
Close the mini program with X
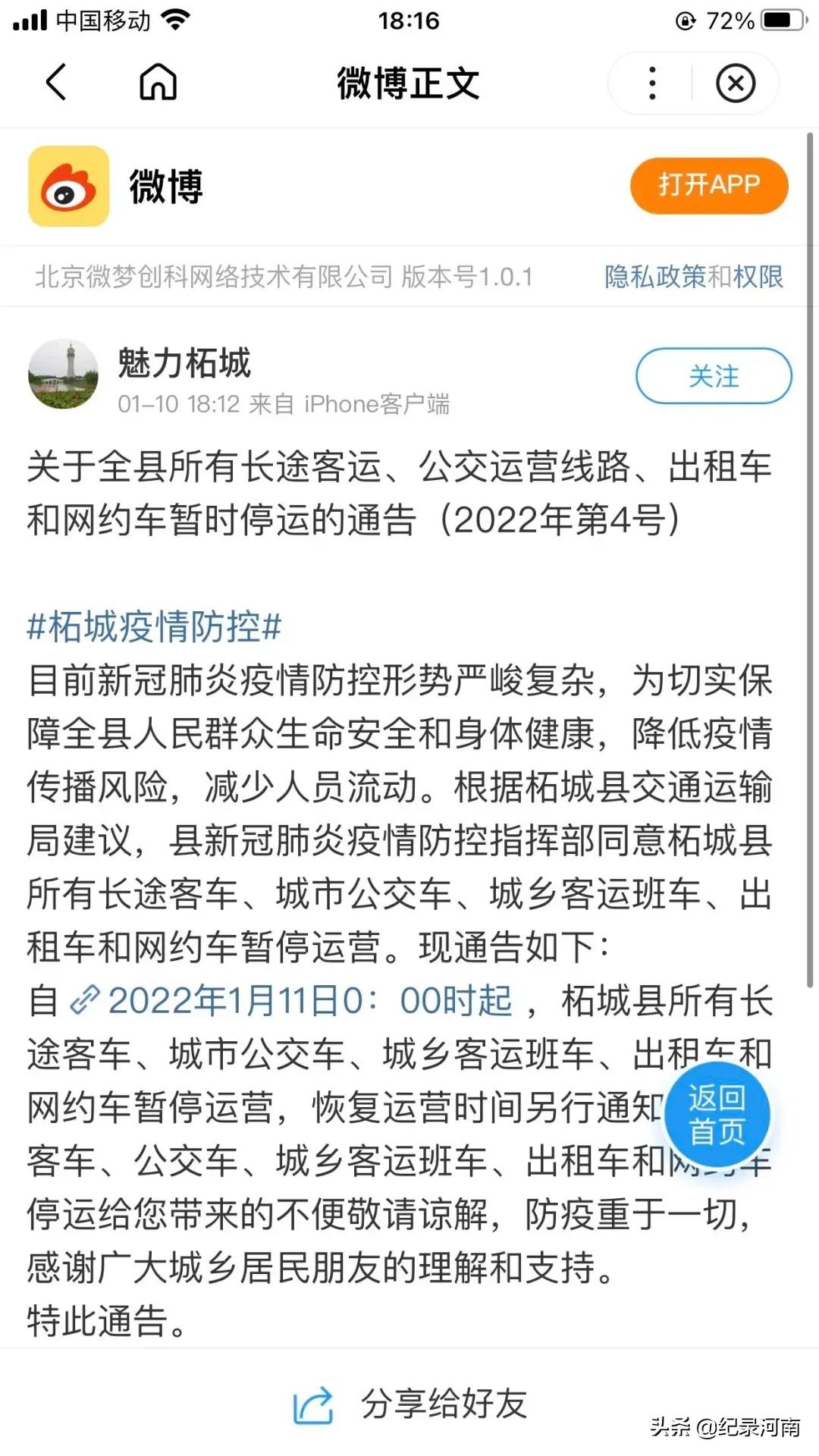coord(736,83)
